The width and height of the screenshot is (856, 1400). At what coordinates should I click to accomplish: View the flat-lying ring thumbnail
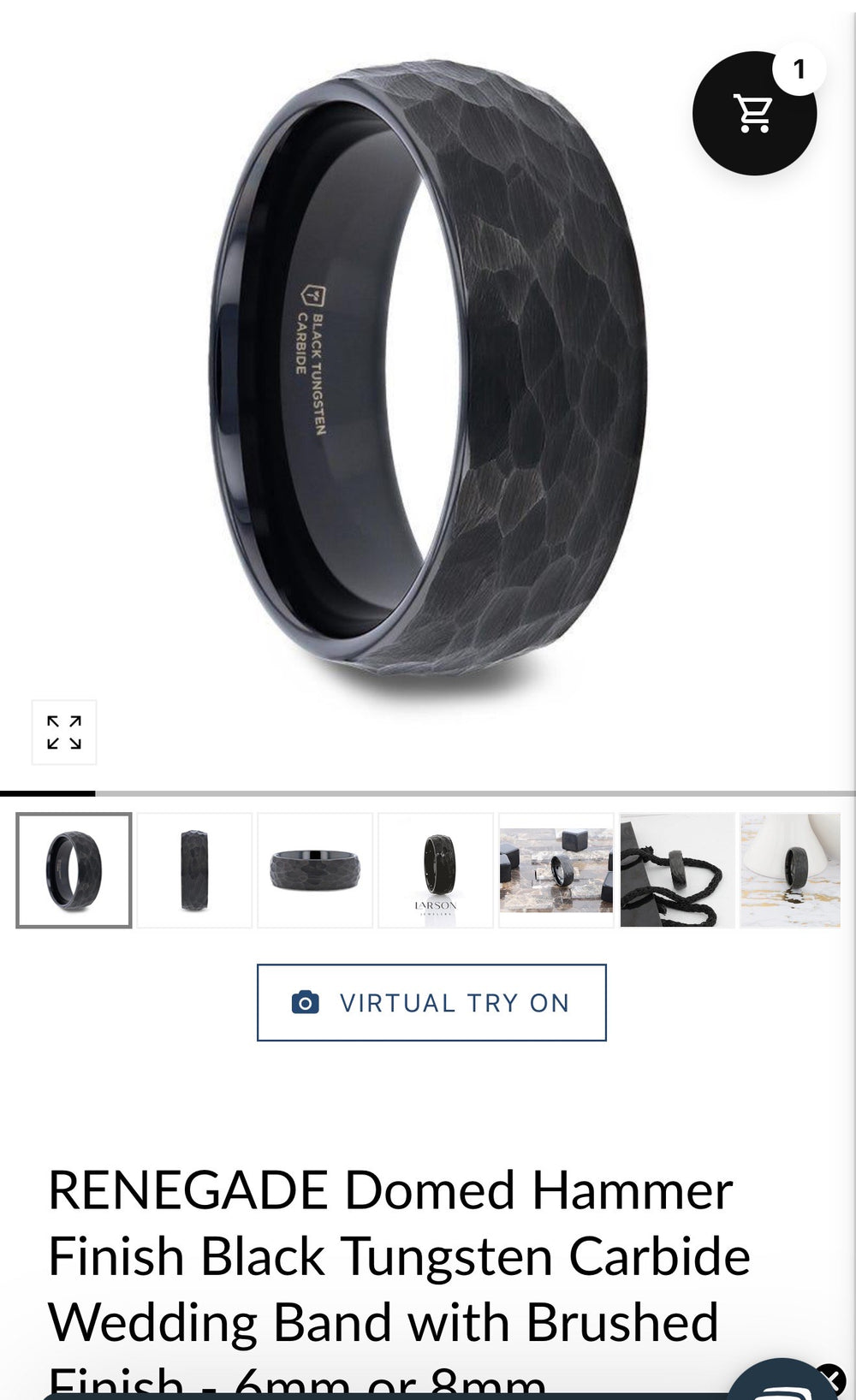coord(315,870)
